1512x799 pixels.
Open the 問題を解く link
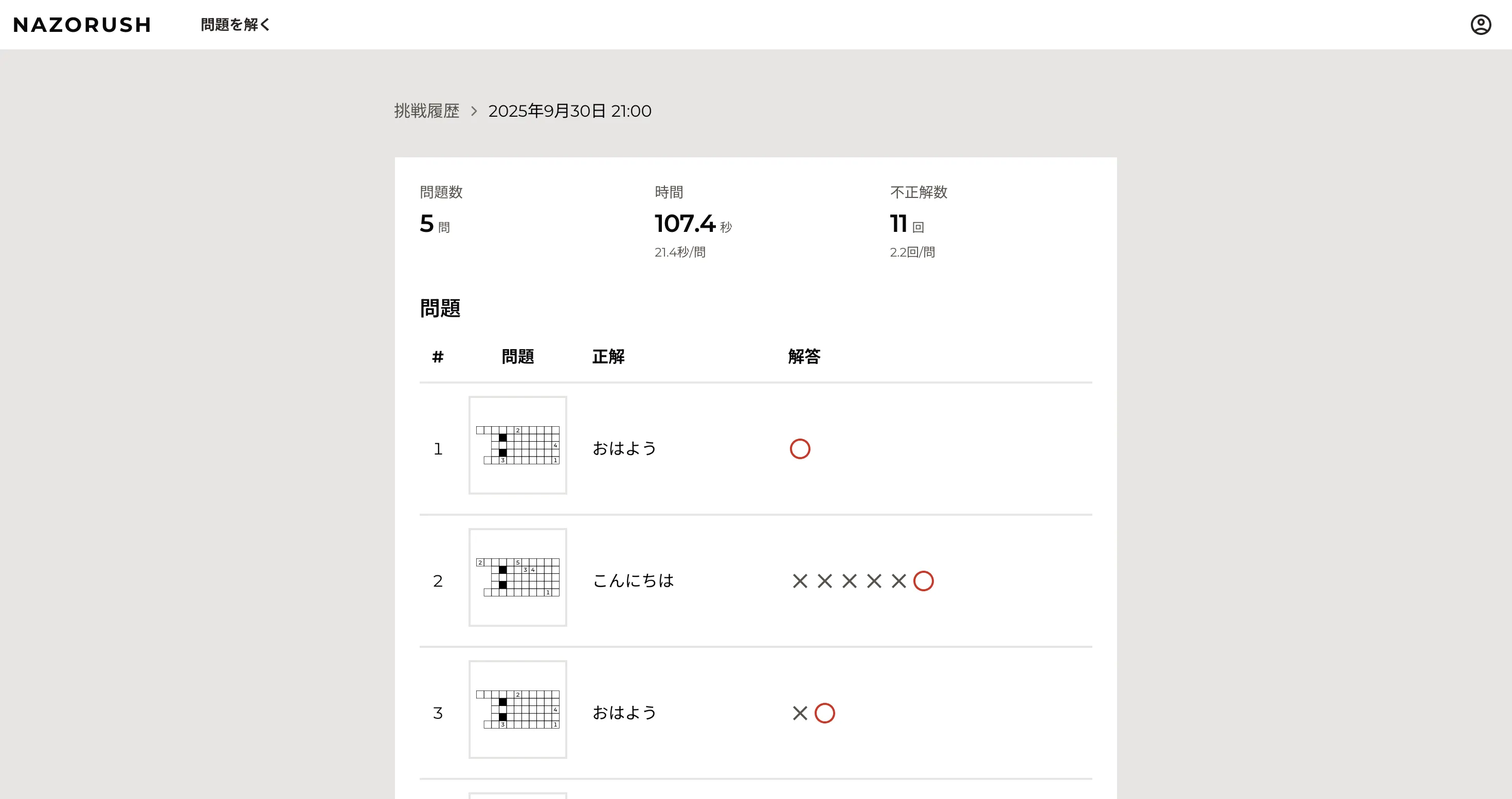tap(235, 25)
